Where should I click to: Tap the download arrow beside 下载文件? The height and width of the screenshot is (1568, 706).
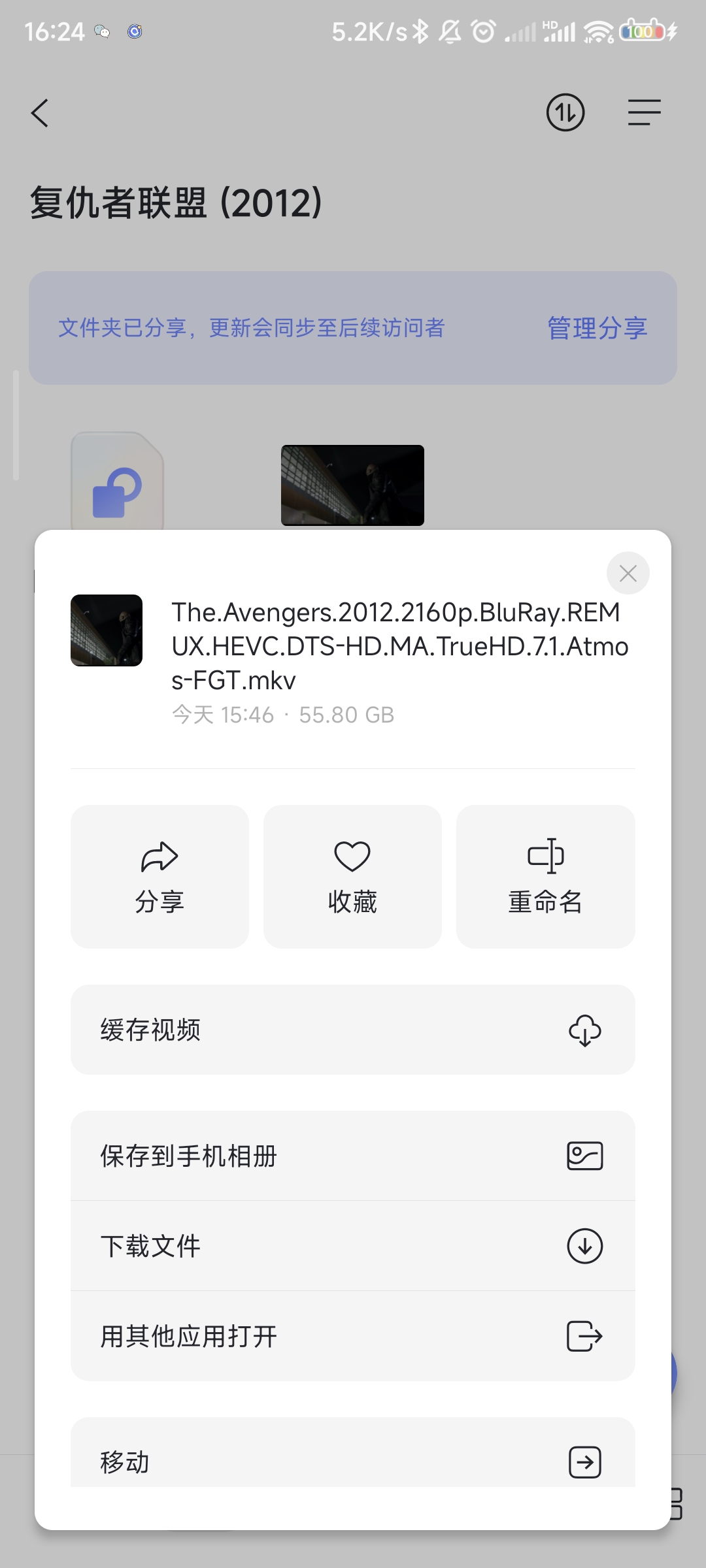(585, 1245)
